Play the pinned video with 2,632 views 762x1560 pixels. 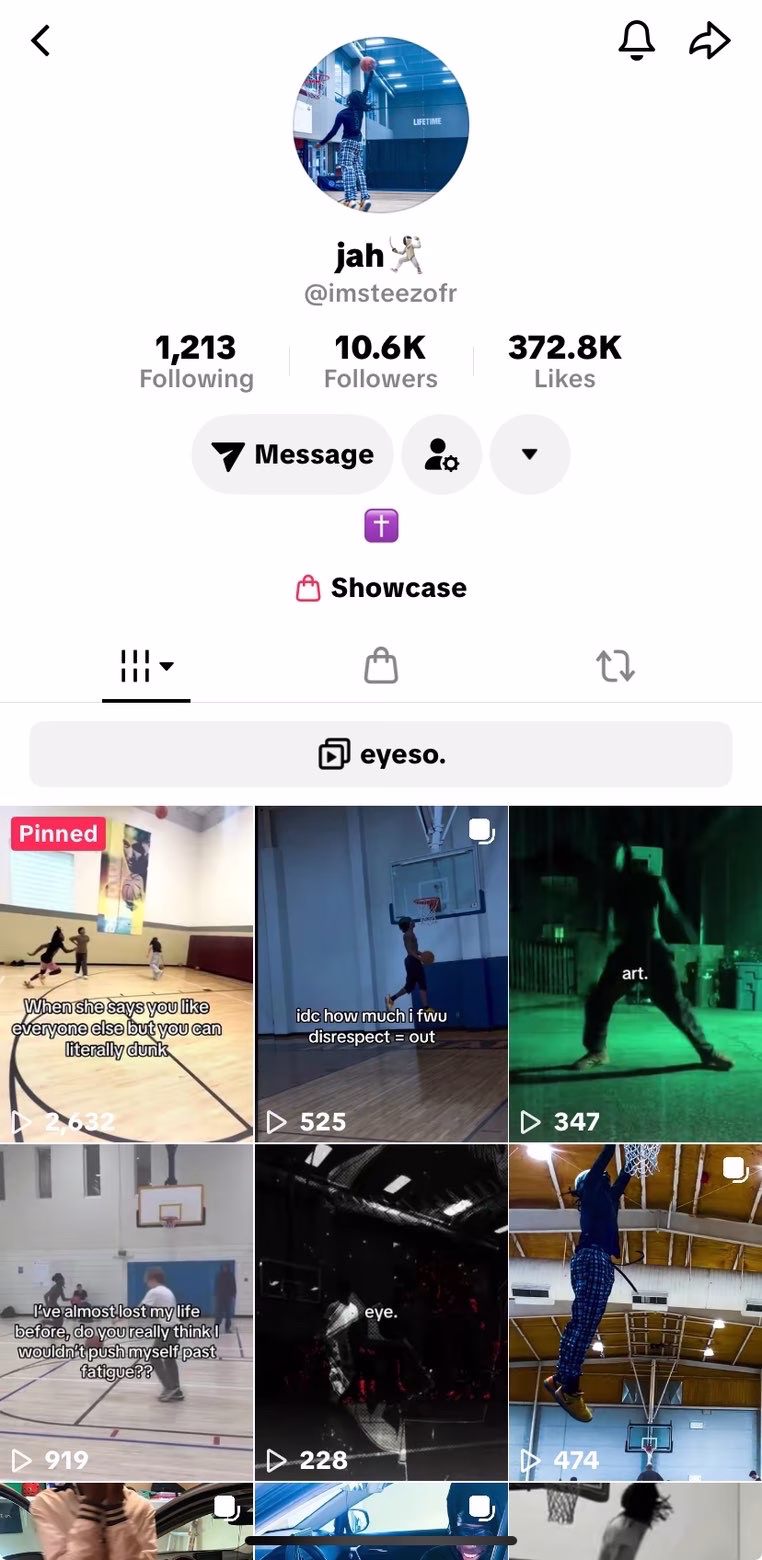126,973
